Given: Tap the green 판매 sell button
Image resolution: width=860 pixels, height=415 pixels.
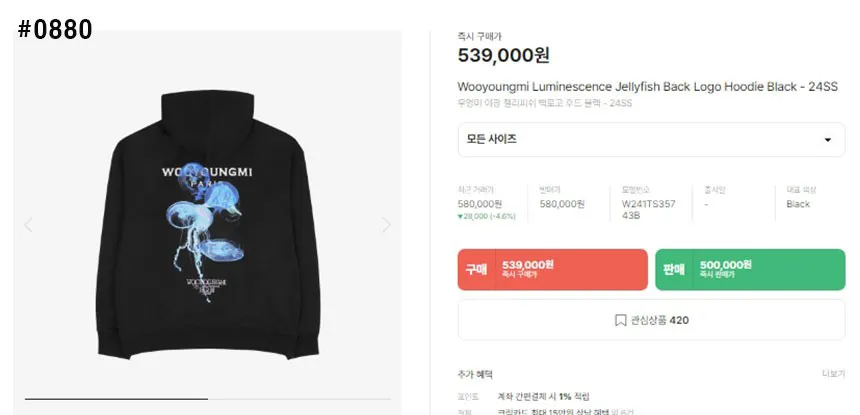Looking at the screenshot, I should [x=749, y=270].
